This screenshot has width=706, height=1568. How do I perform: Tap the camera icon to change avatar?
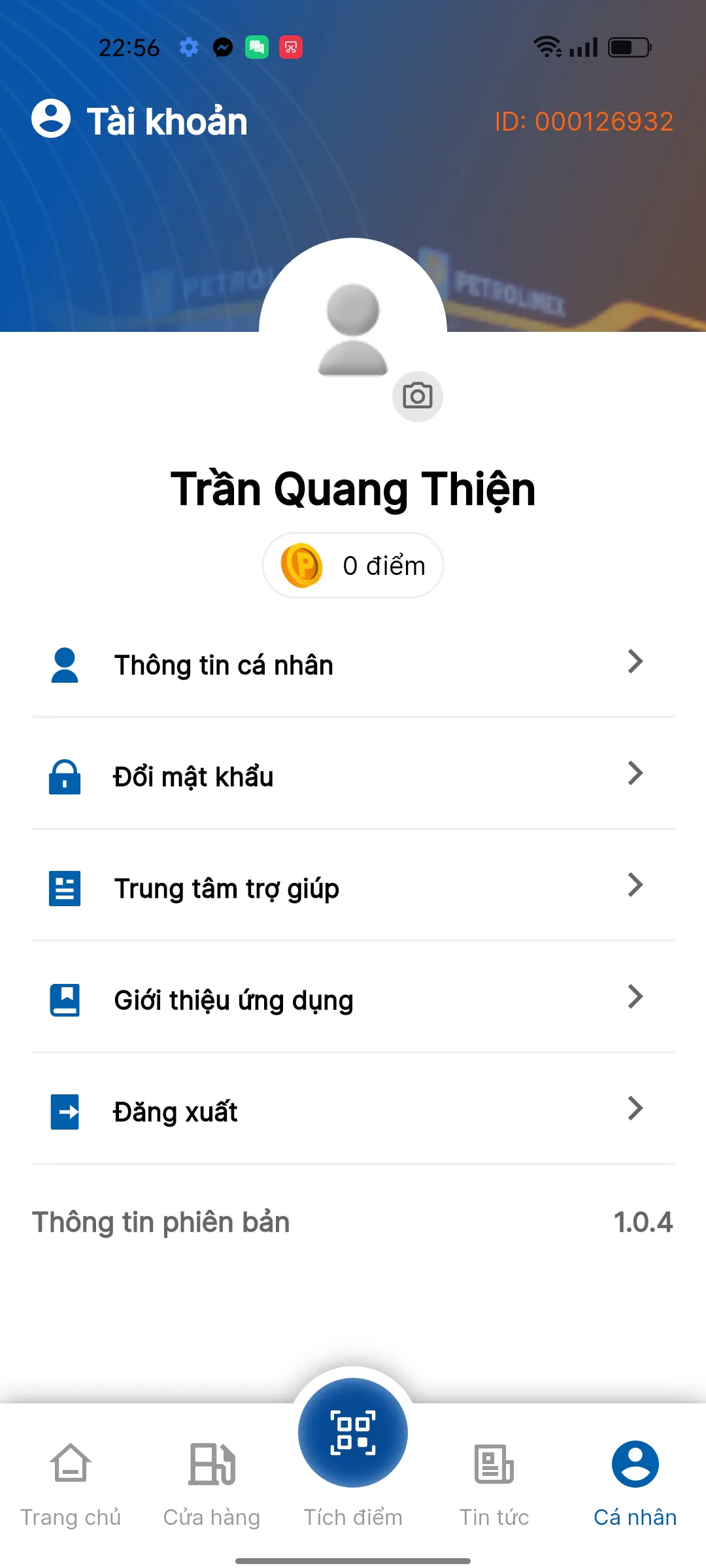[418, 396]
